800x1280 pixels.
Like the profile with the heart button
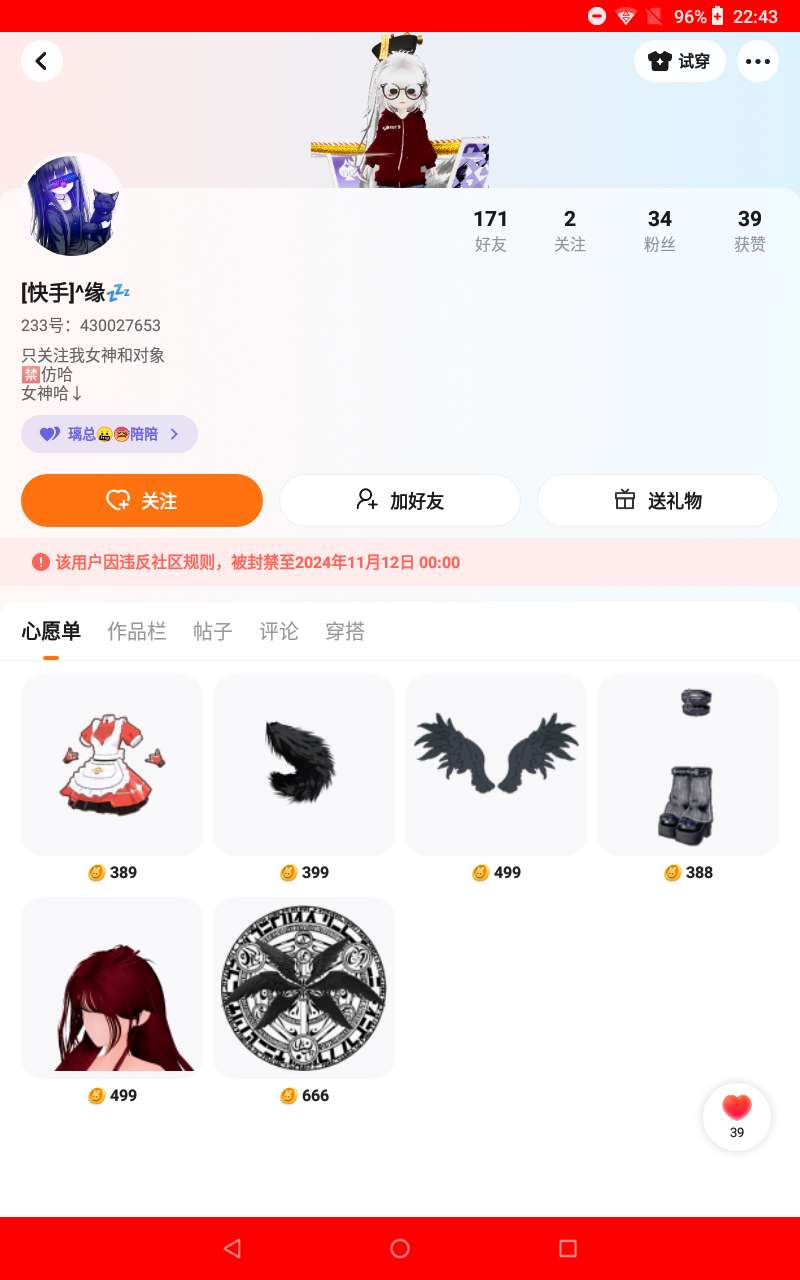tap(737, 1116)
